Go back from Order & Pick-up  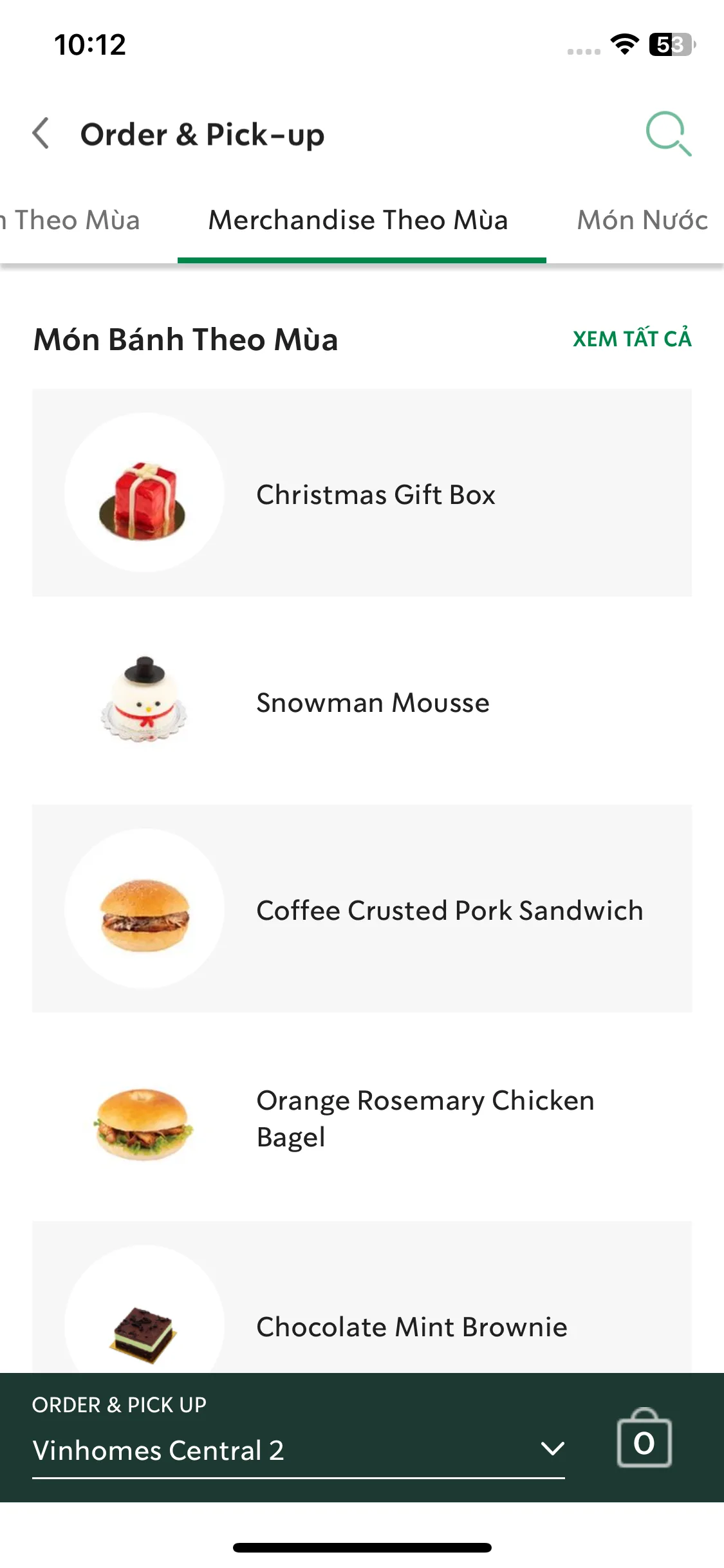click(41, 134)
